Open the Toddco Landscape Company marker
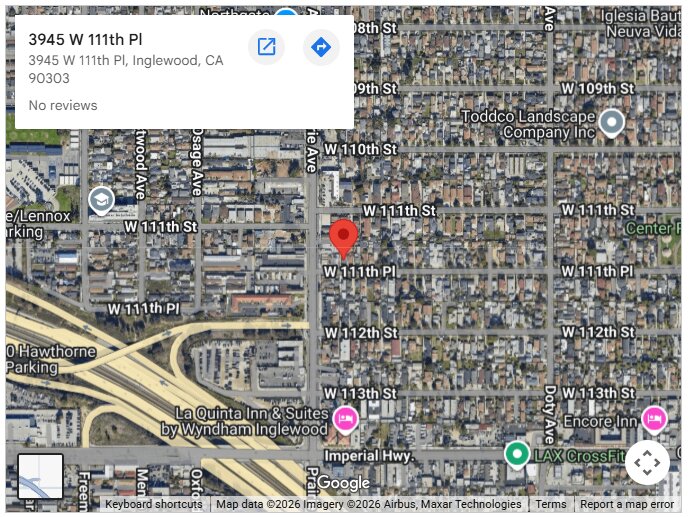Viewport: 691px width, 517px height. (x=611, y=124)
